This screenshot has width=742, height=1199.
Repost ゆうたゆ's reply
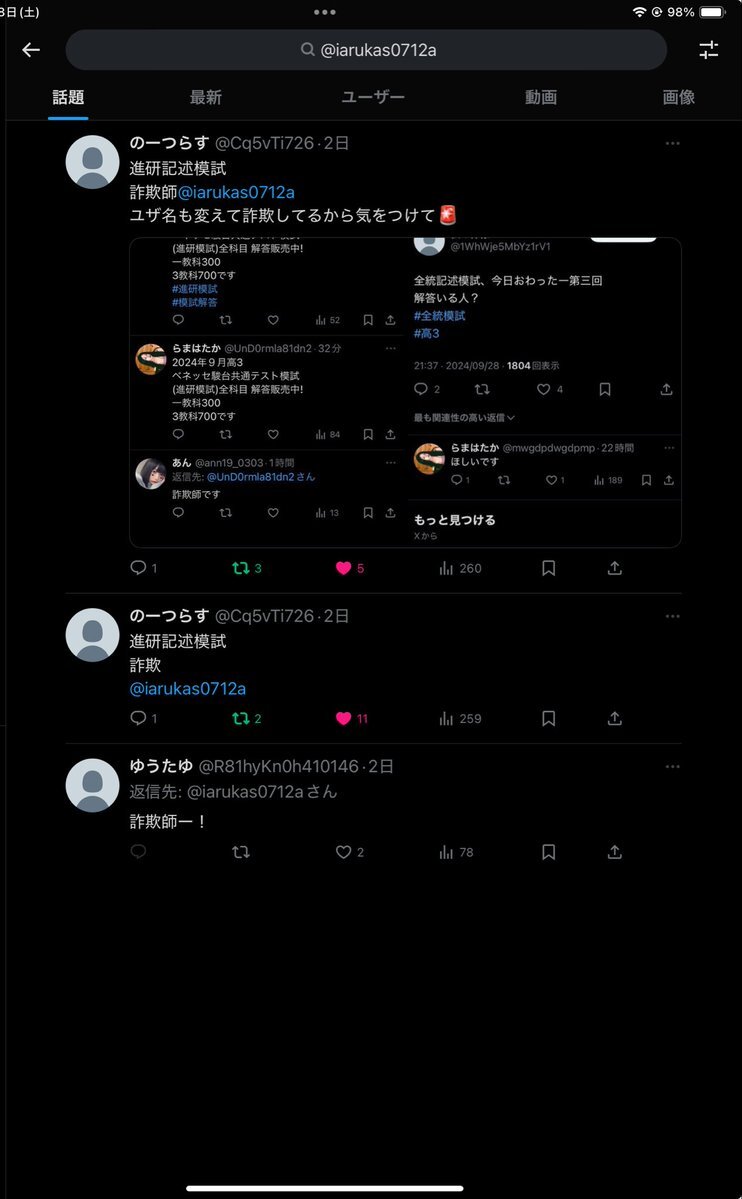pos(240,852)
